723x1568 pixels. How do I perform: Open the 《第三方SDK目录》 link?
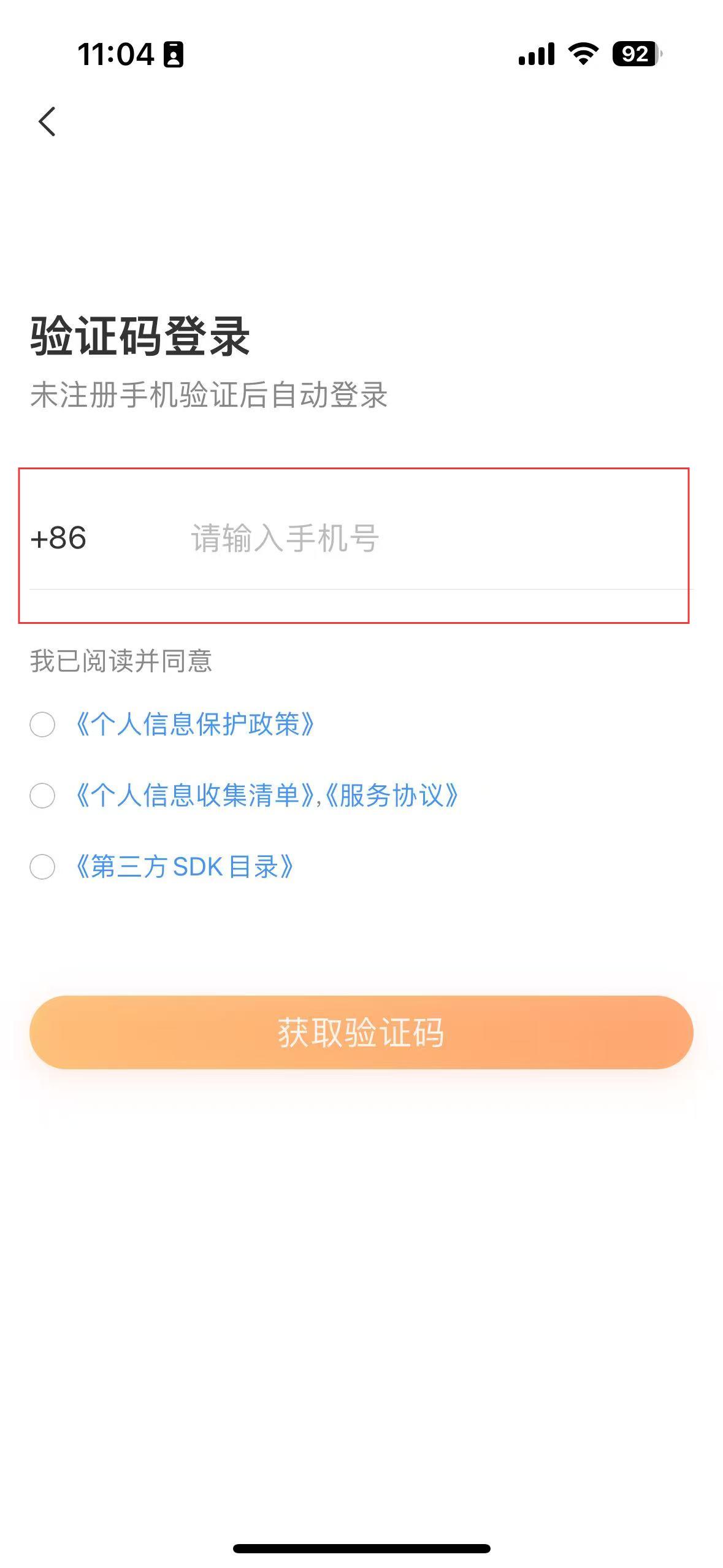[183, 867]
